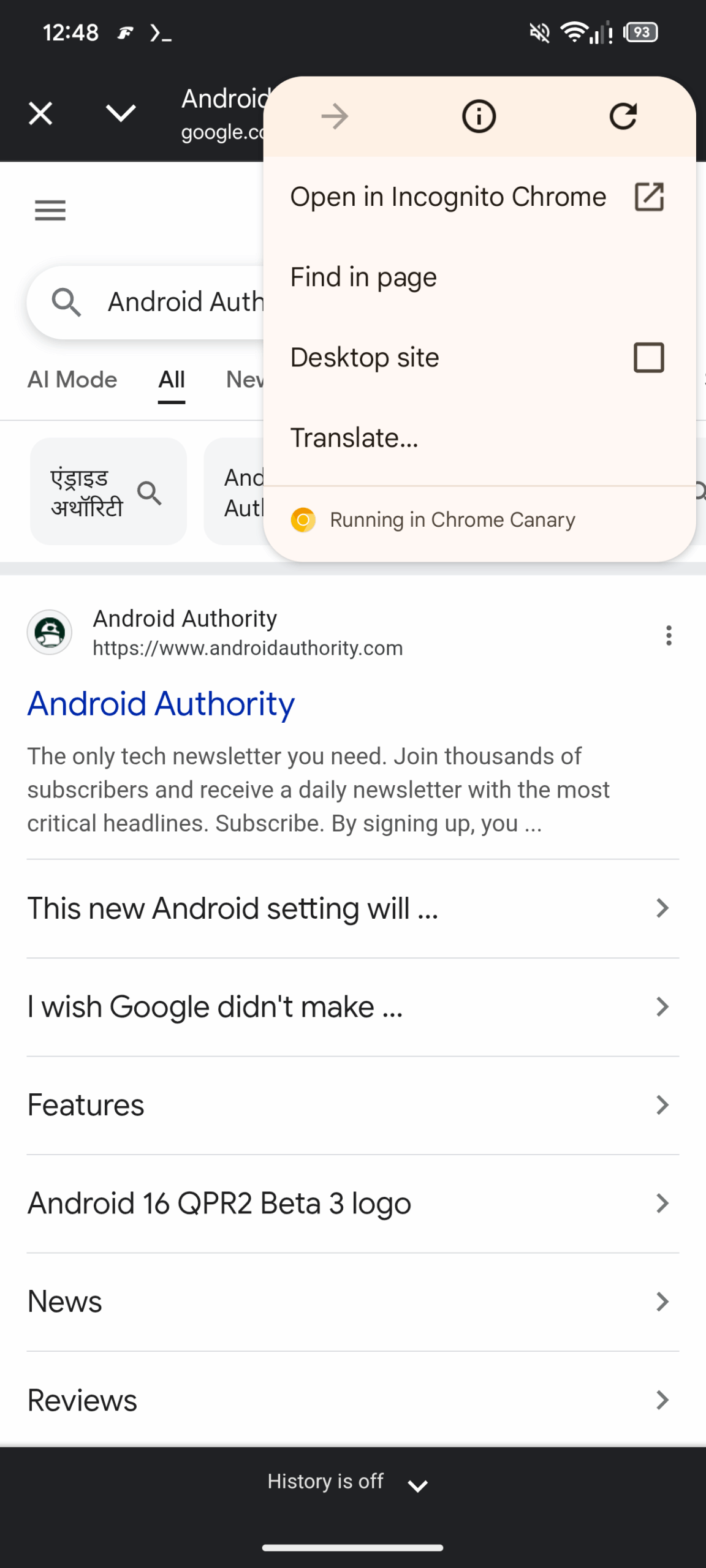Open page info icon
Screen dimensions: 706x1568
pos(478,116)
